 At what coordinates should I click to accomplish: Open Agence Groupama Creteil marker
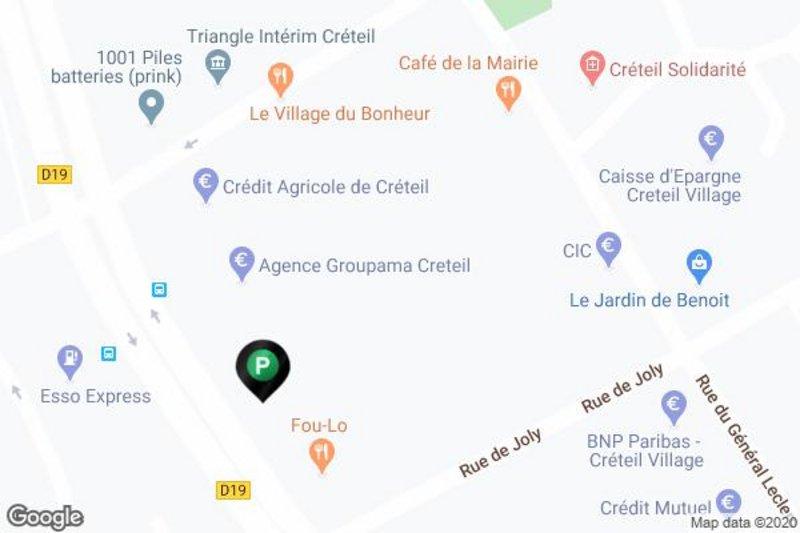[241, 263]
